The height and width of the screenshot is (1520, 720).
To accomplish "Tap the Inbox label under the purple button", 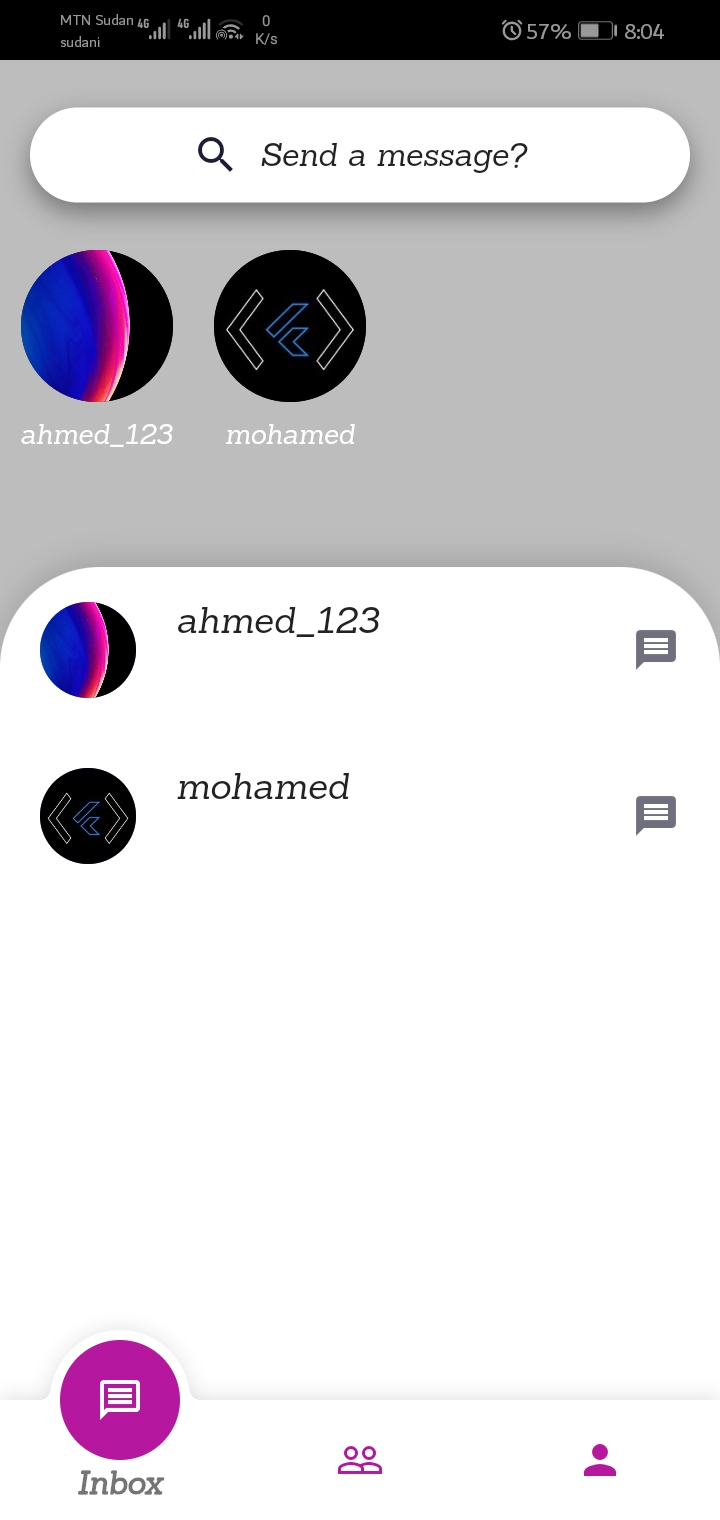I will point(119,1484).
